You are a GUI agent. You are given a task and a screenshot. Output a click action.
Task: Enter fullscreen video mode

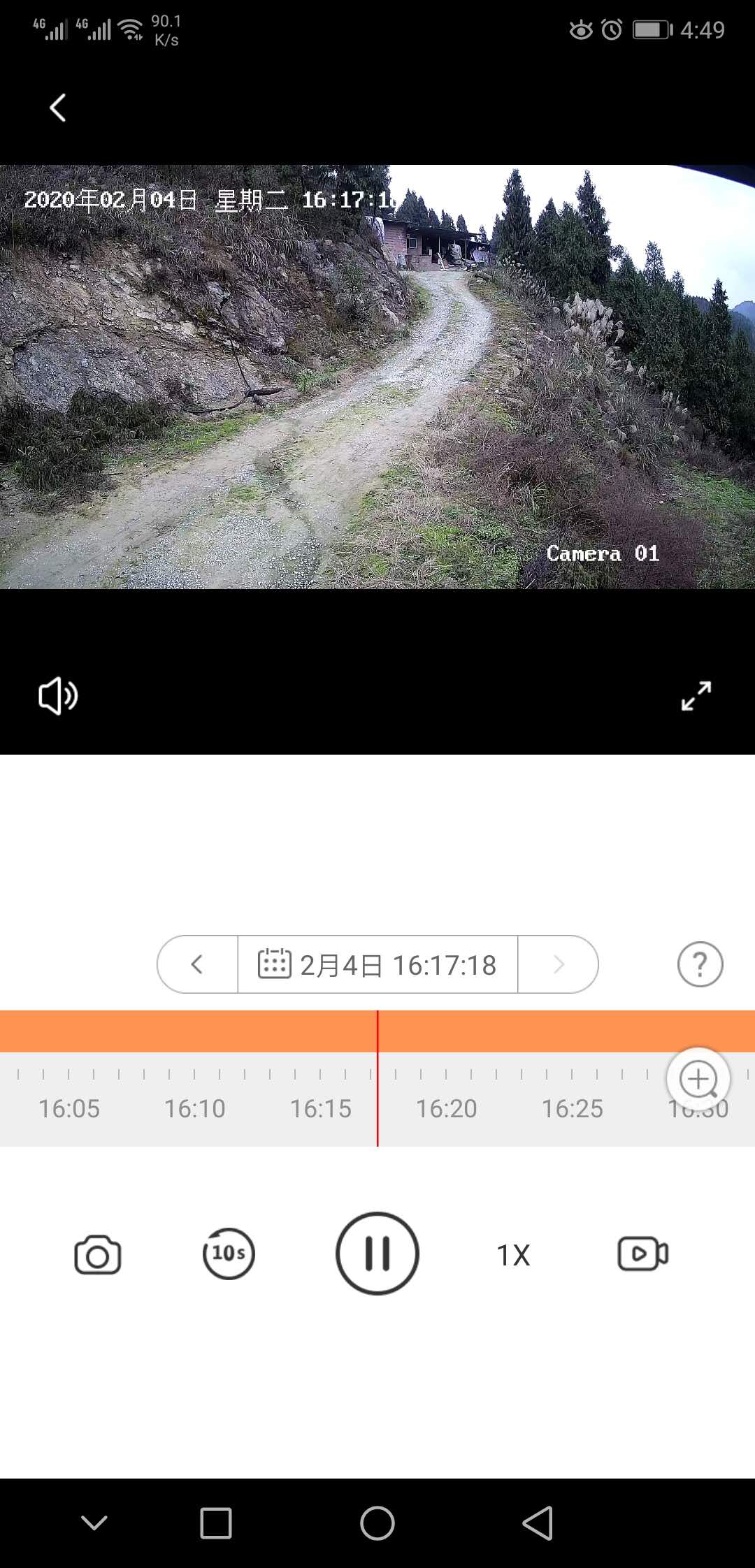[696, 696]
